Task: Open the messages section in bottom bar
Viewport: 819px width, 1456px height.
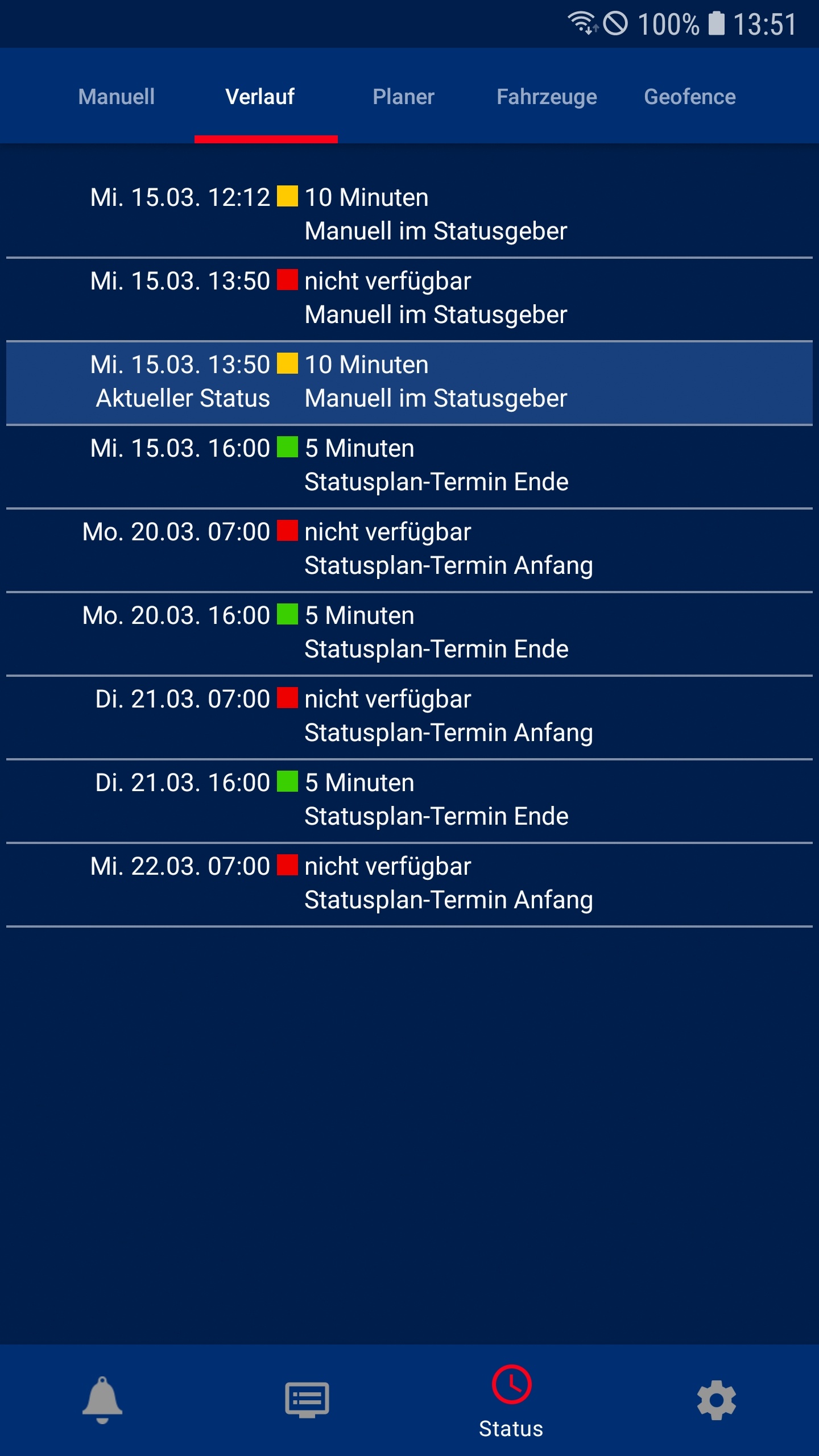Action: pyautogui.click(x=307, y=1400)
